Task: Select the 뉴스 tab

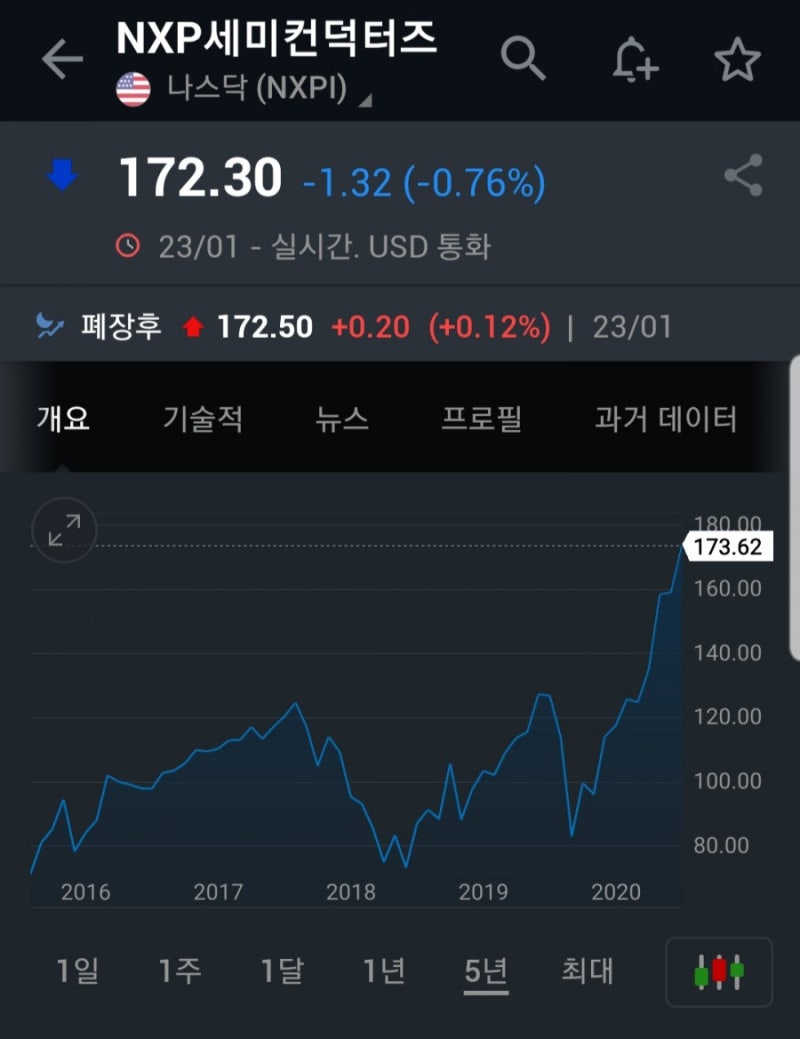Action: click(x=344, y=420)
